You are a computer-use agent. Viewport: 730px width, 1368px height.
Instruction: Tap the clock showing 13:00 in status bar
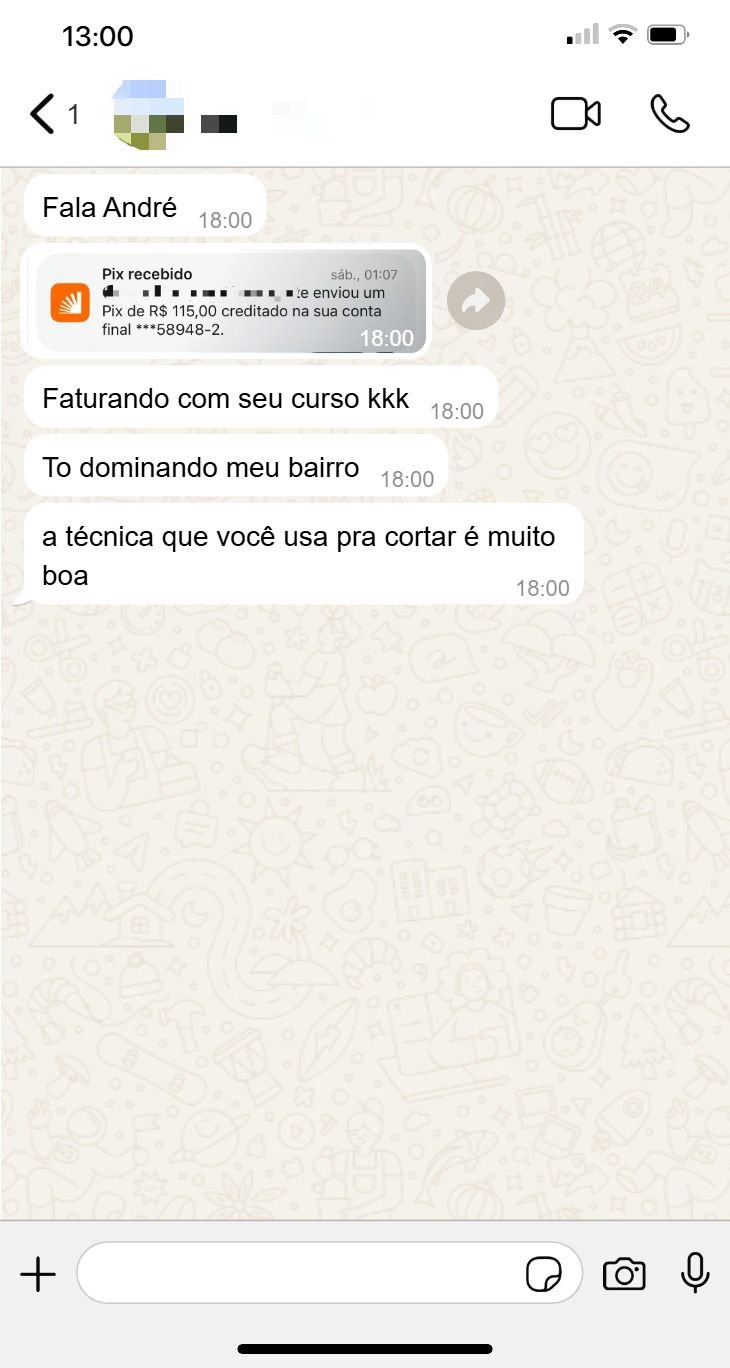[98, 35]
